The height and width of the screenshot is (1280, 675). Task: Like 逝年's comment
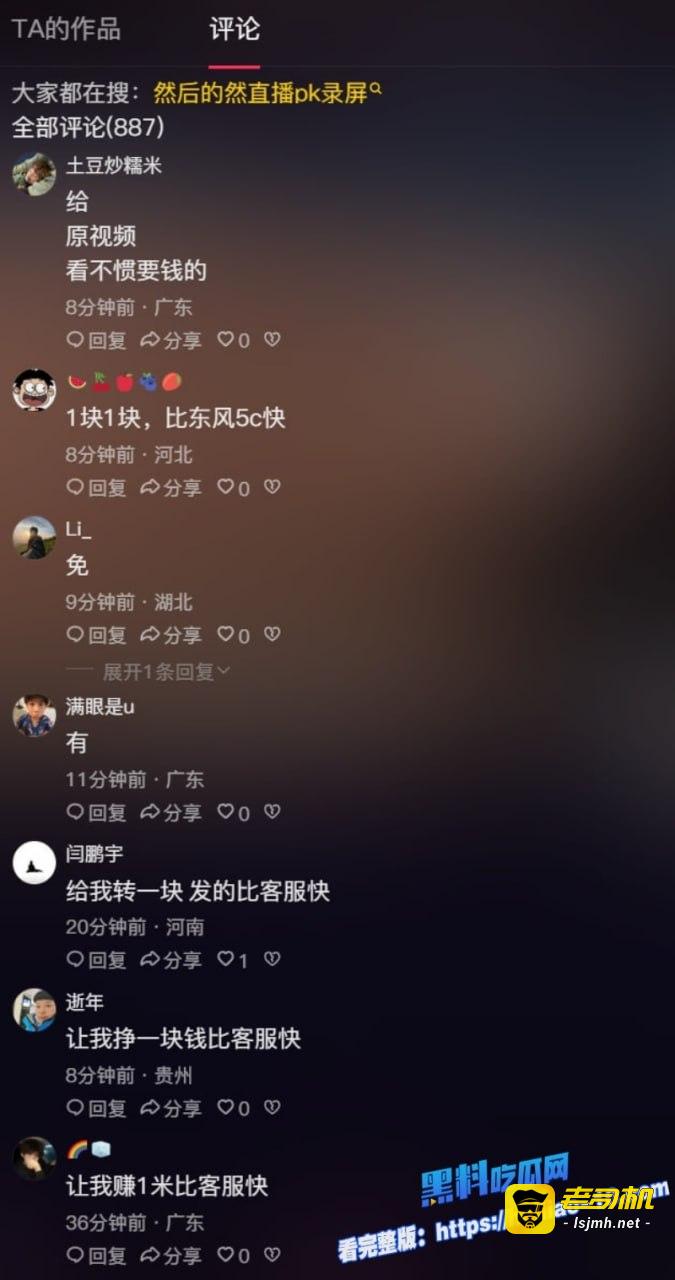point(233,1108)
